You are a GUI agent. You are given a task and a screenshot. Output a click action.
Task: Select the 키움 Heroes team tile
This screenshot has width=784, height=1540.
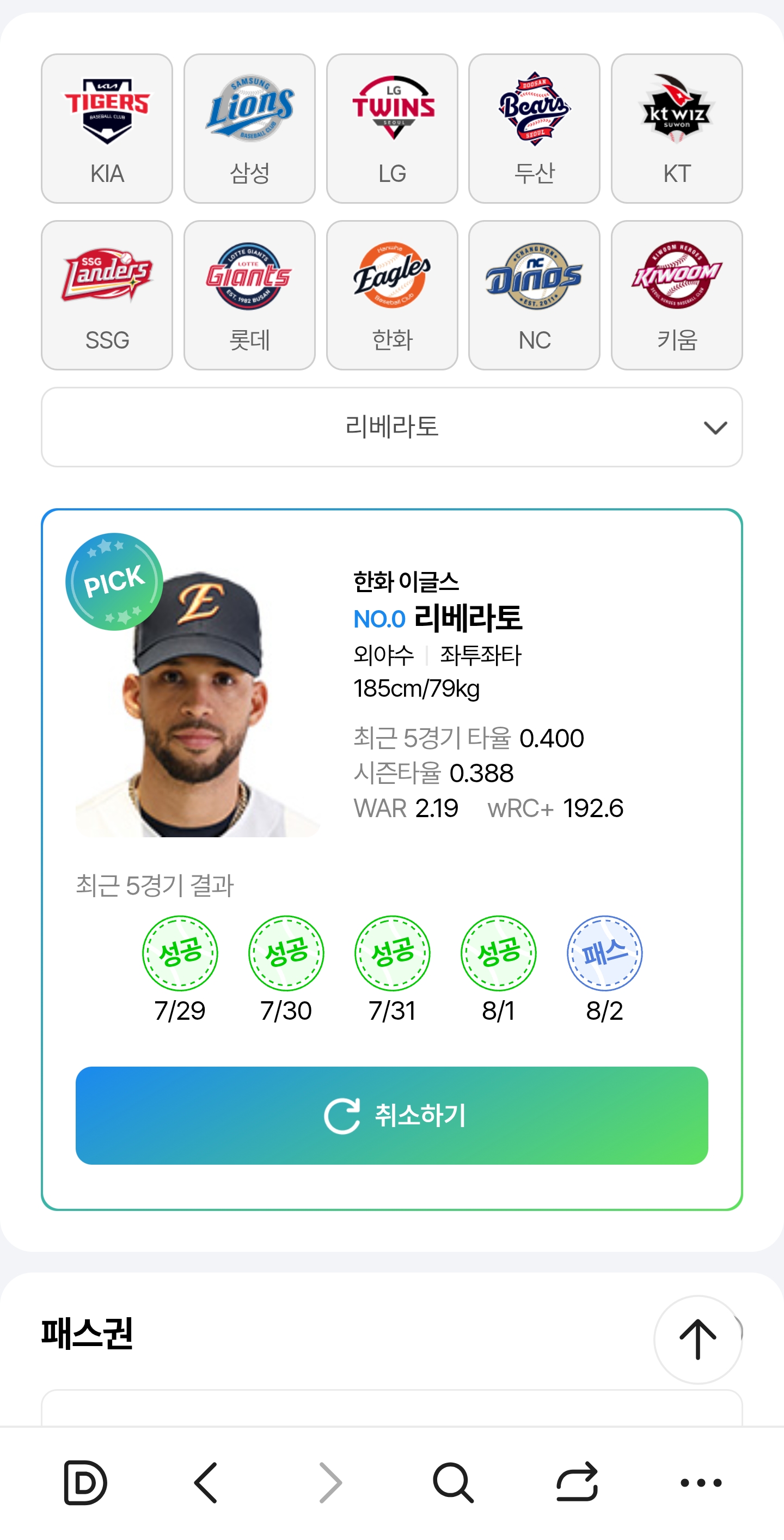tap(676, 295)
